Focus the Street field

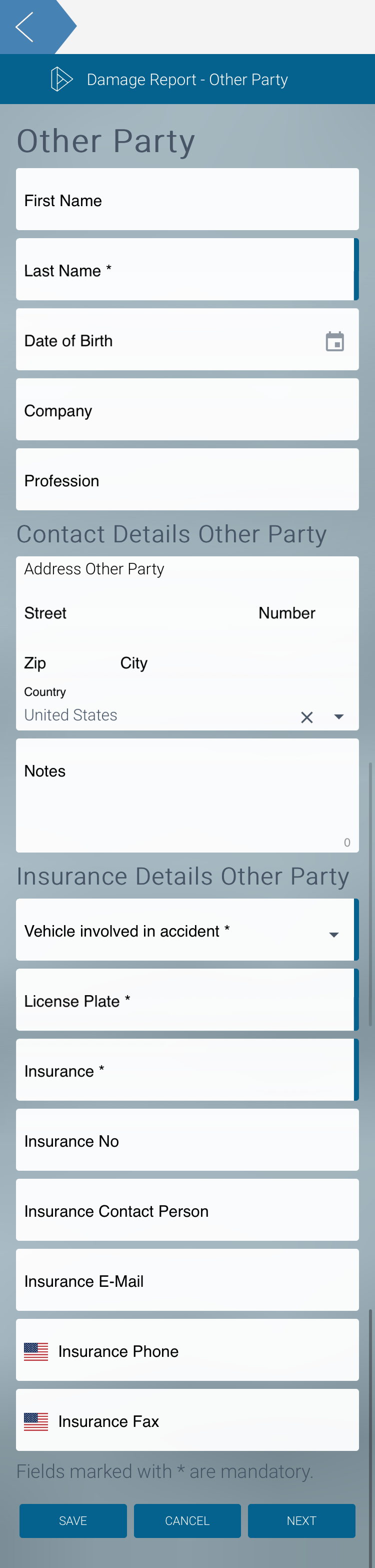pyautogui.click(x=134, y=613)
